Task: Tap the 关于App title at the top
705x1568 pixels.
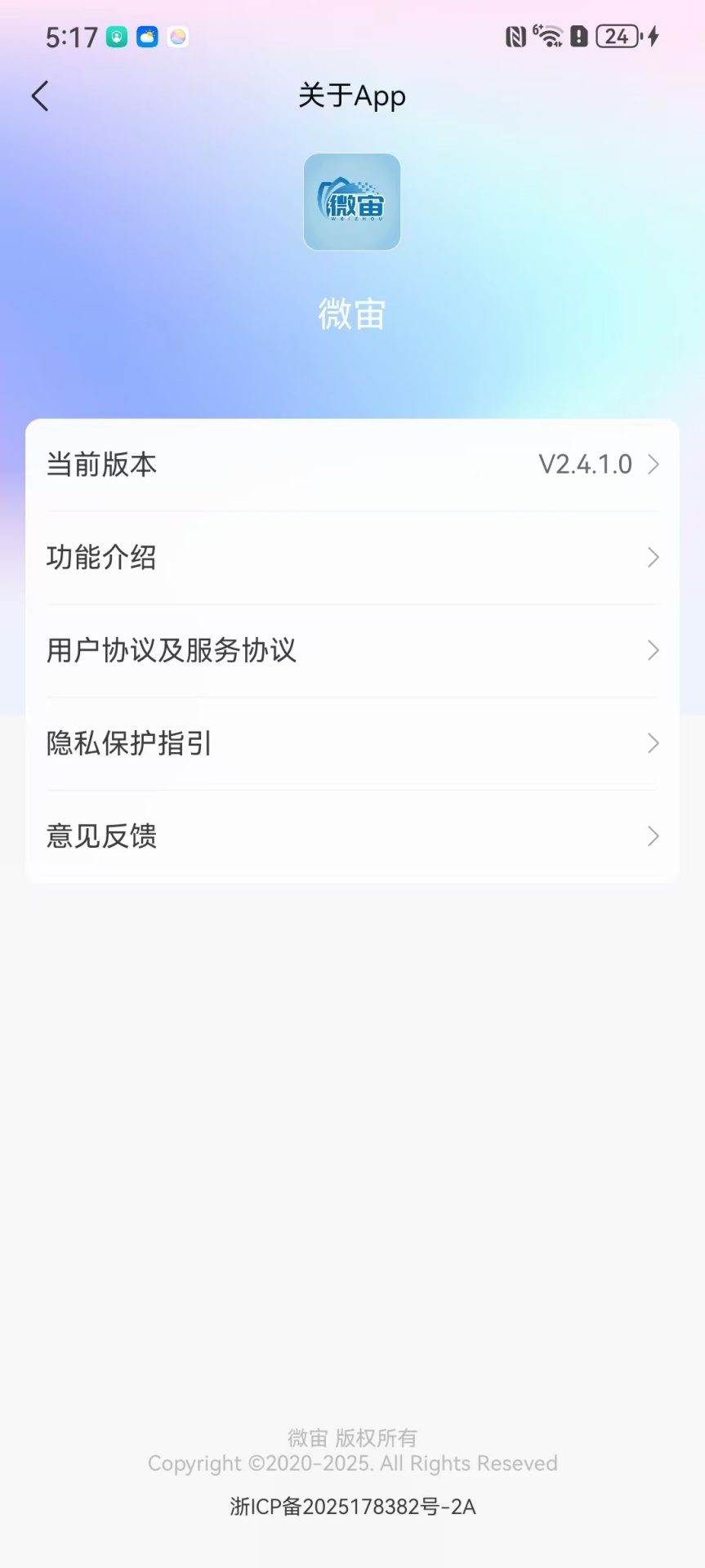Action: [x=352, y=96]
